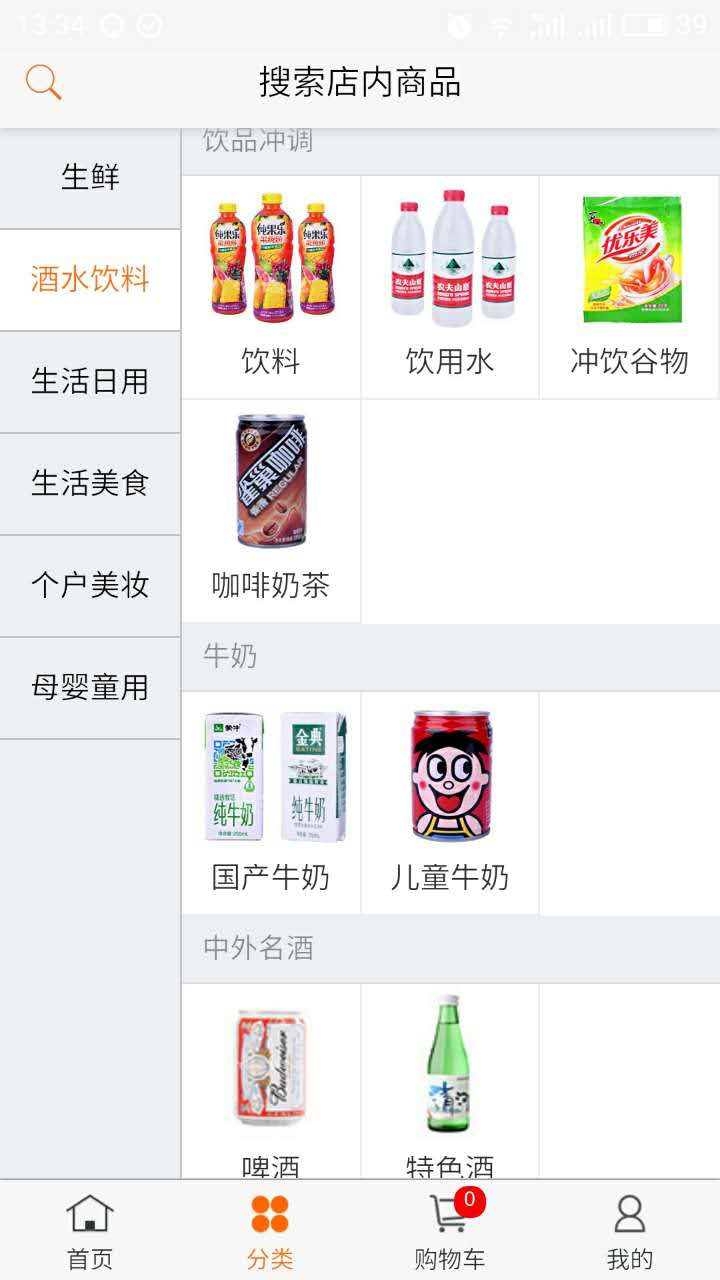Open the 搜索店内商品 search field
This screenshot has width=720, height=1280.
(x=360, y=82)
